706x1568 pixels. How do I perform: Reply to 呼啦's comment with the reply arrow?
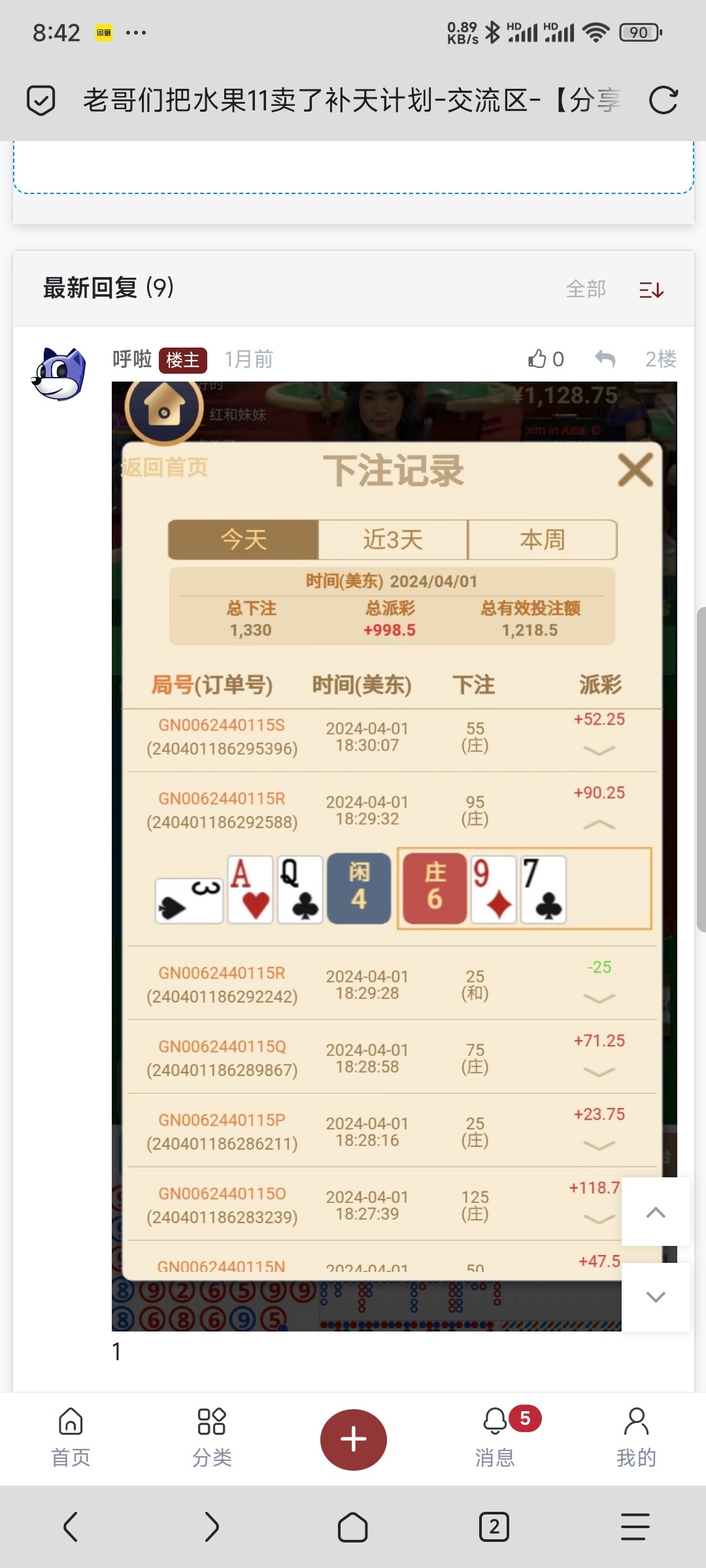click(x=605, y=359)
